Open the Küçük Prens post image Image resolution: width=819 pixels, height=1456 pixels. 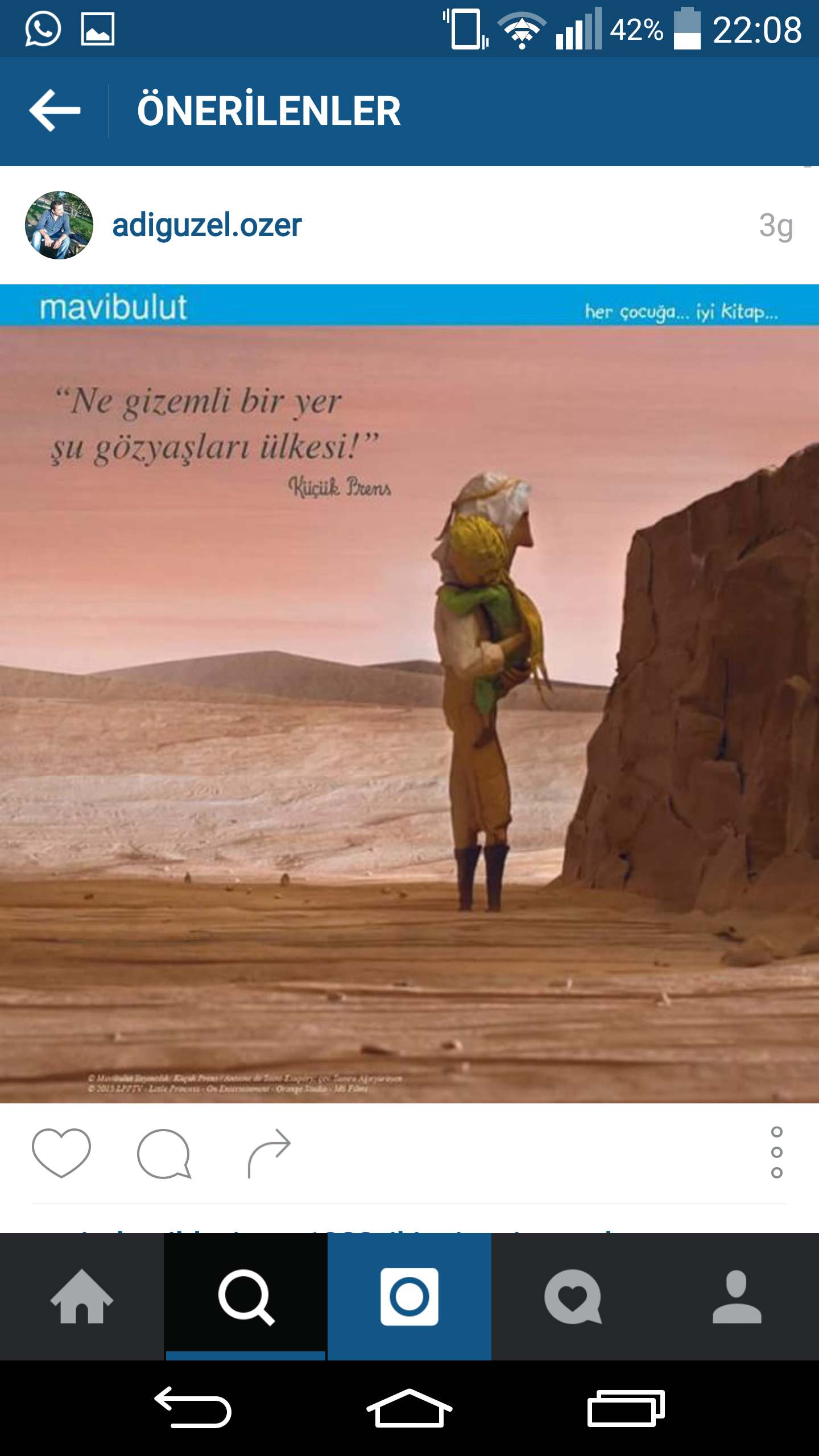[x=409, y=694]
